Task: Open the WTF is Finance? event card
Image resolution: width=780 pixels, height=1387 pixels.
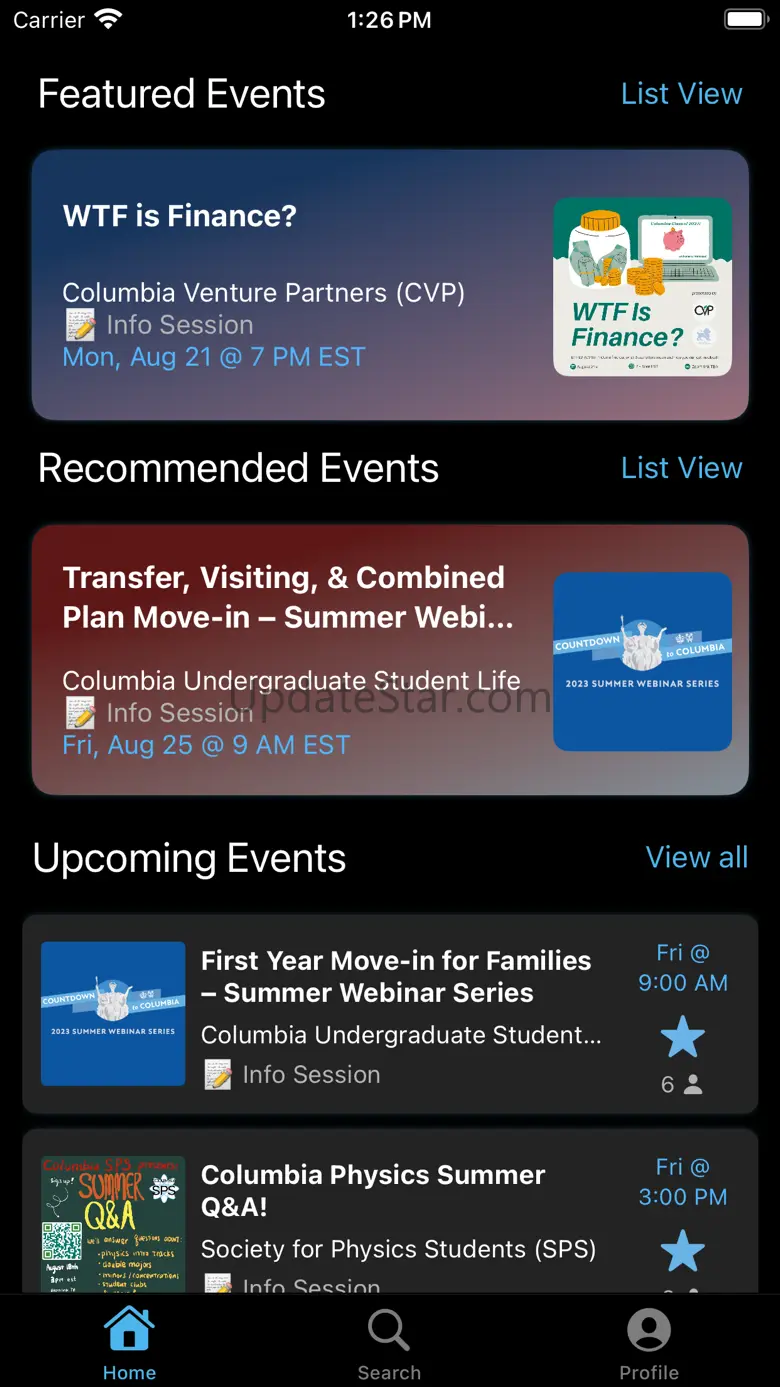Action: pos(390,285)
